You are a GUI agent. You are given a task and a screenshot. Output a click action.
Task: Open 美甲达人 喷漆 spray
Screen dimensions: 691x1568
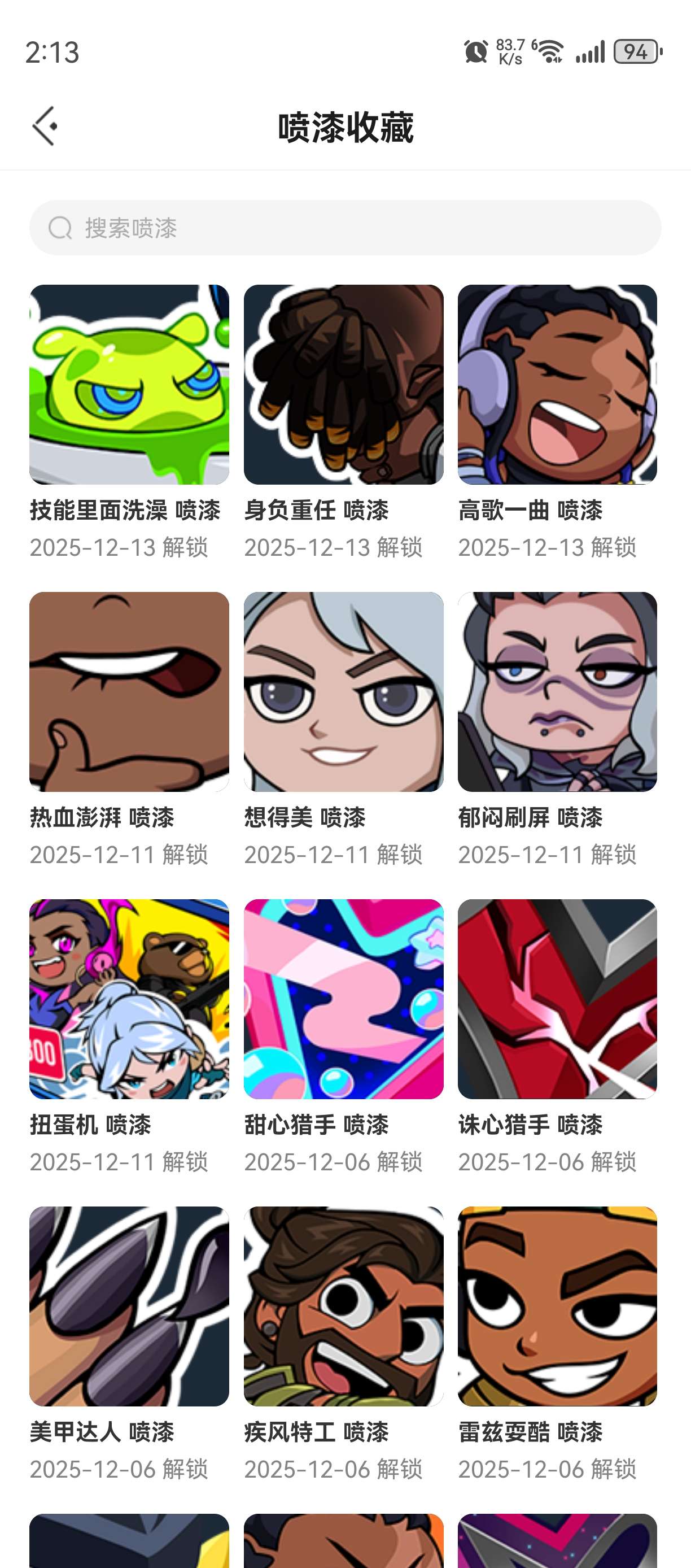(x=129, y=1306)
